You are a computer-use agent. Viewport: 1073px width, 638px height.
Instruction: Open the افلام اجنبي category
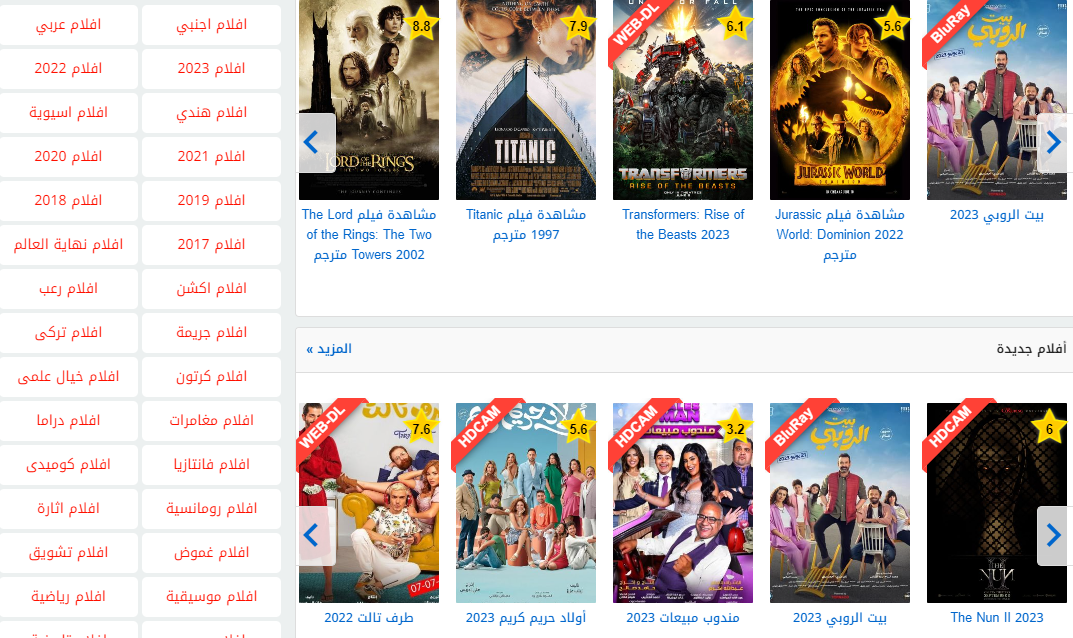[211, 25]
